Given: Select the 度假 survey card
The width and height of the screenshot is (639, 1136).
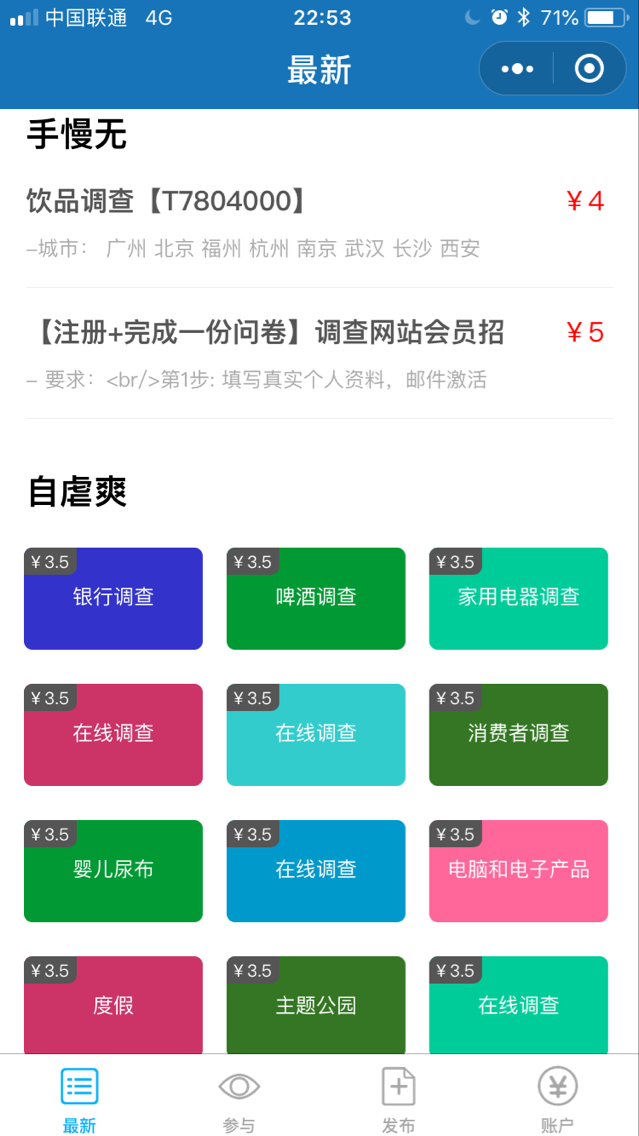Looking at the screenshot, I should 113,1005.
